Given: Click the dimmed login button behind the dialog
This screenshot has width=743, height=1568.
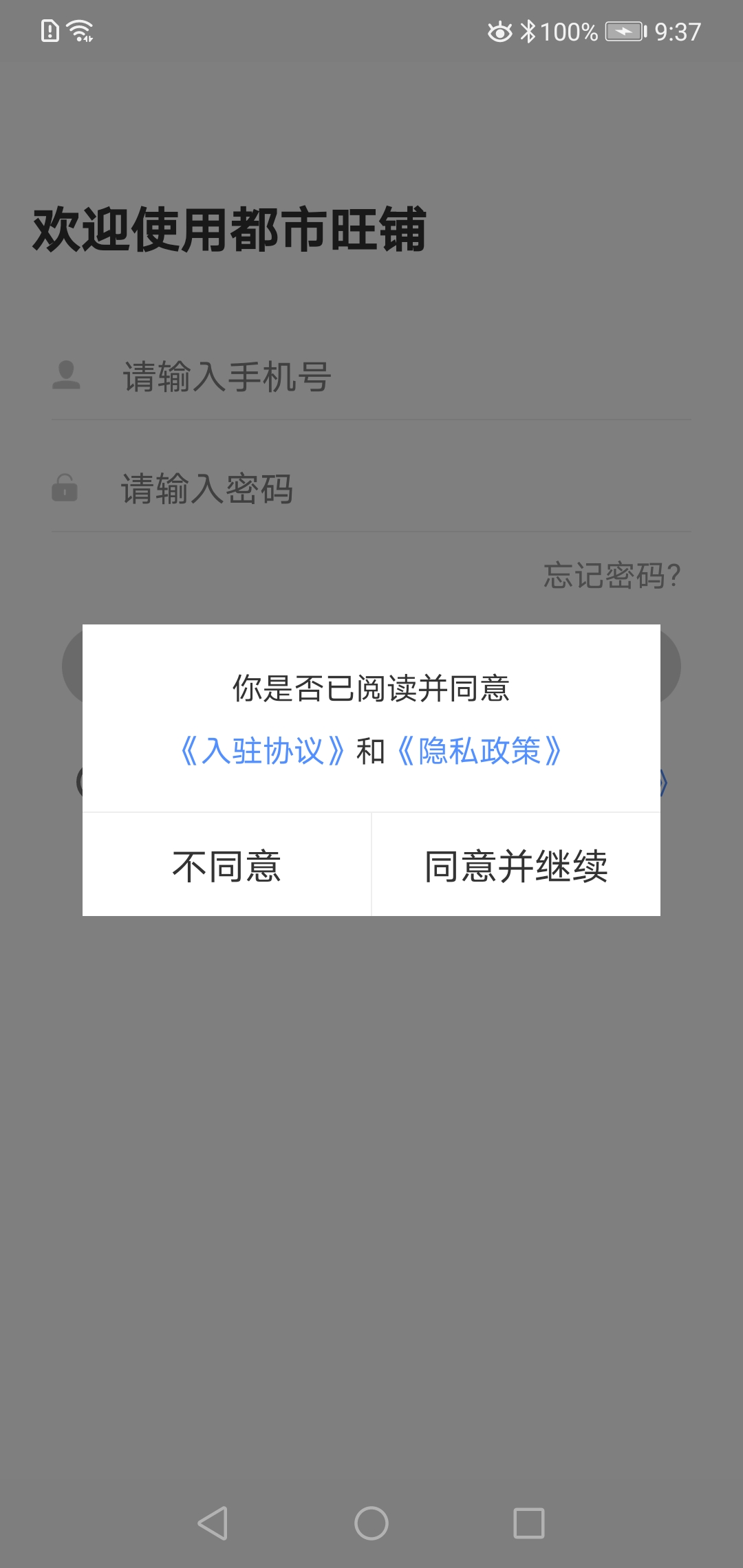Looking at the screenshot, I should (x=371, y=666).
